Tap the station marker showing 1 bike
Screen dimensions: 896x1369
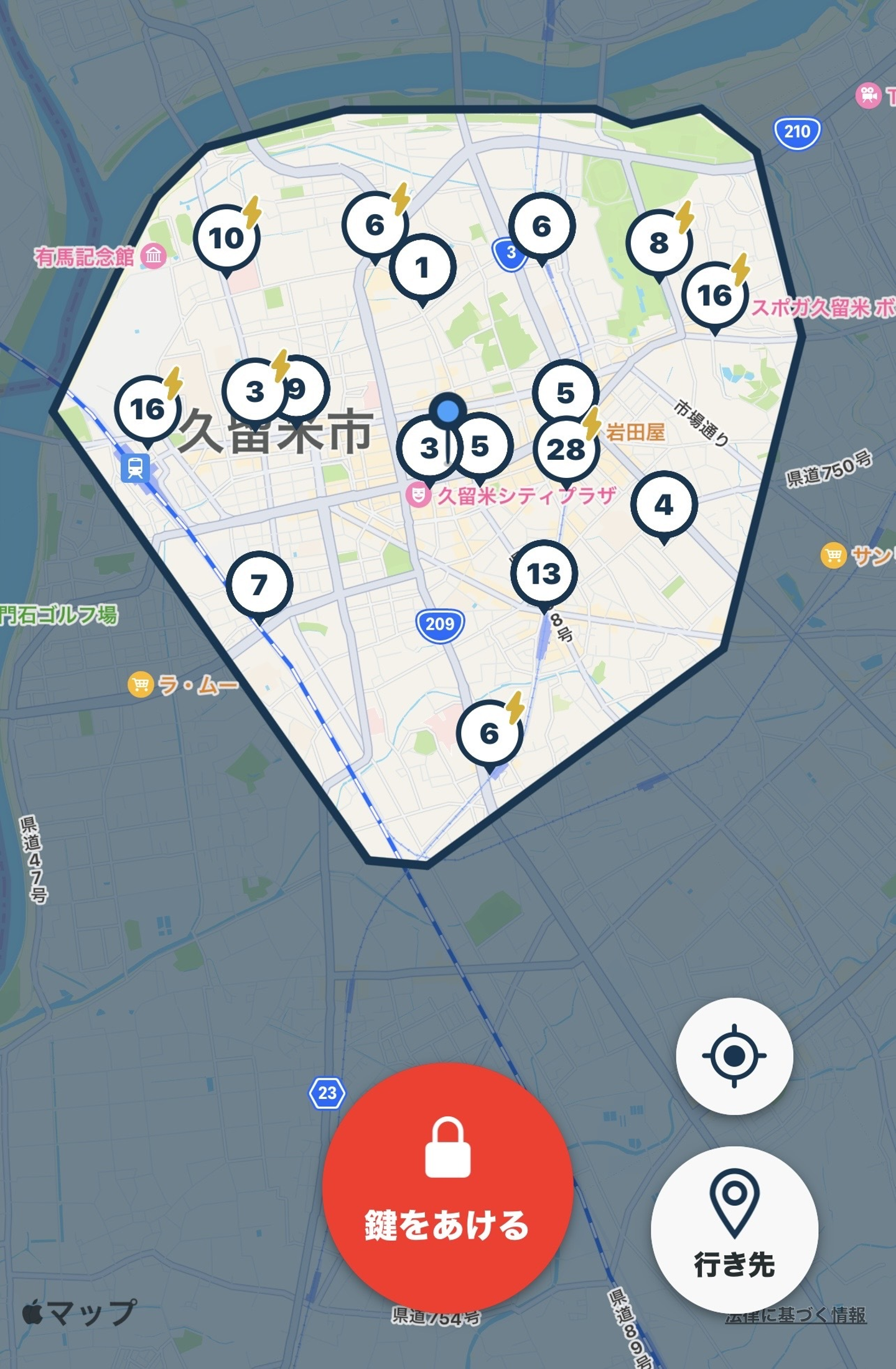tap(422, 268)
